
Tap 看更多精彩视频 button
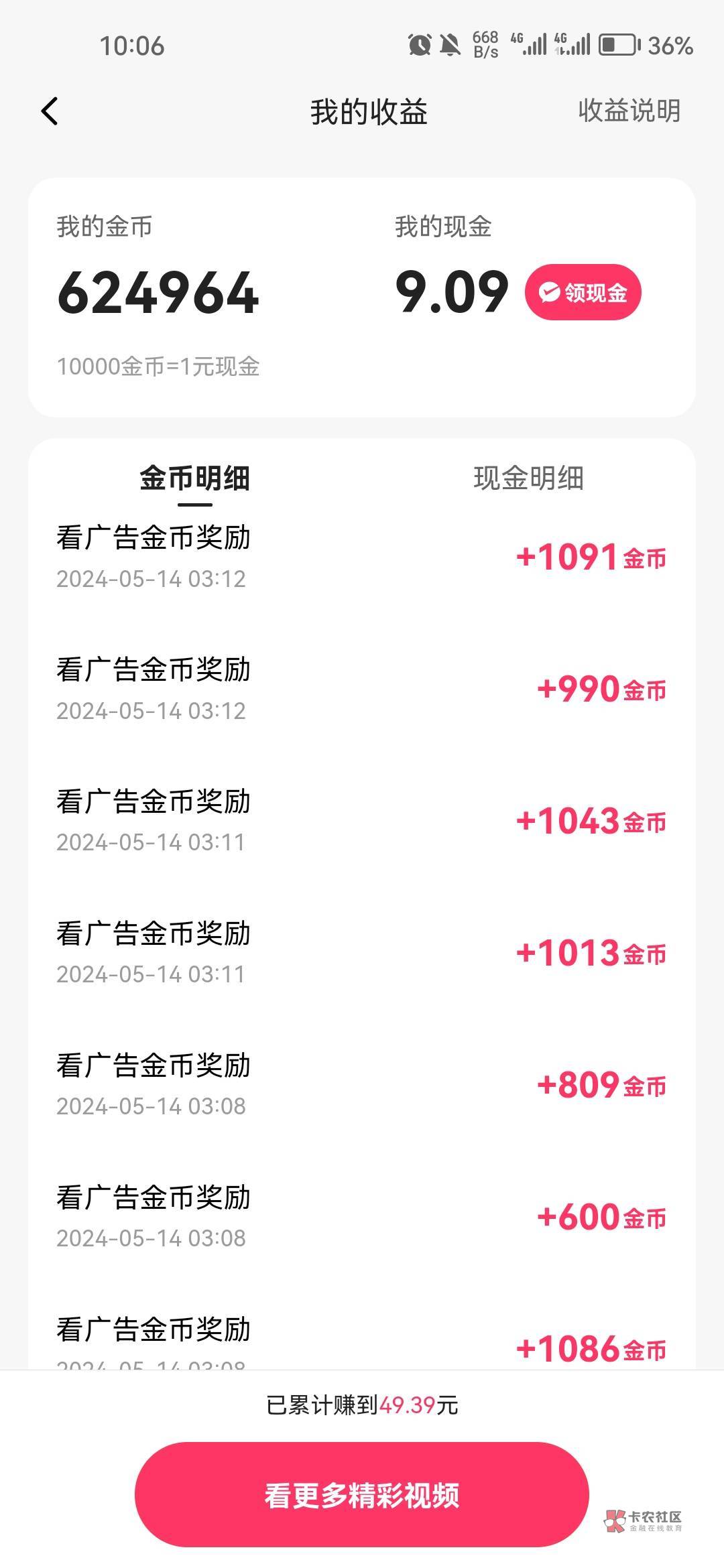362,1495
